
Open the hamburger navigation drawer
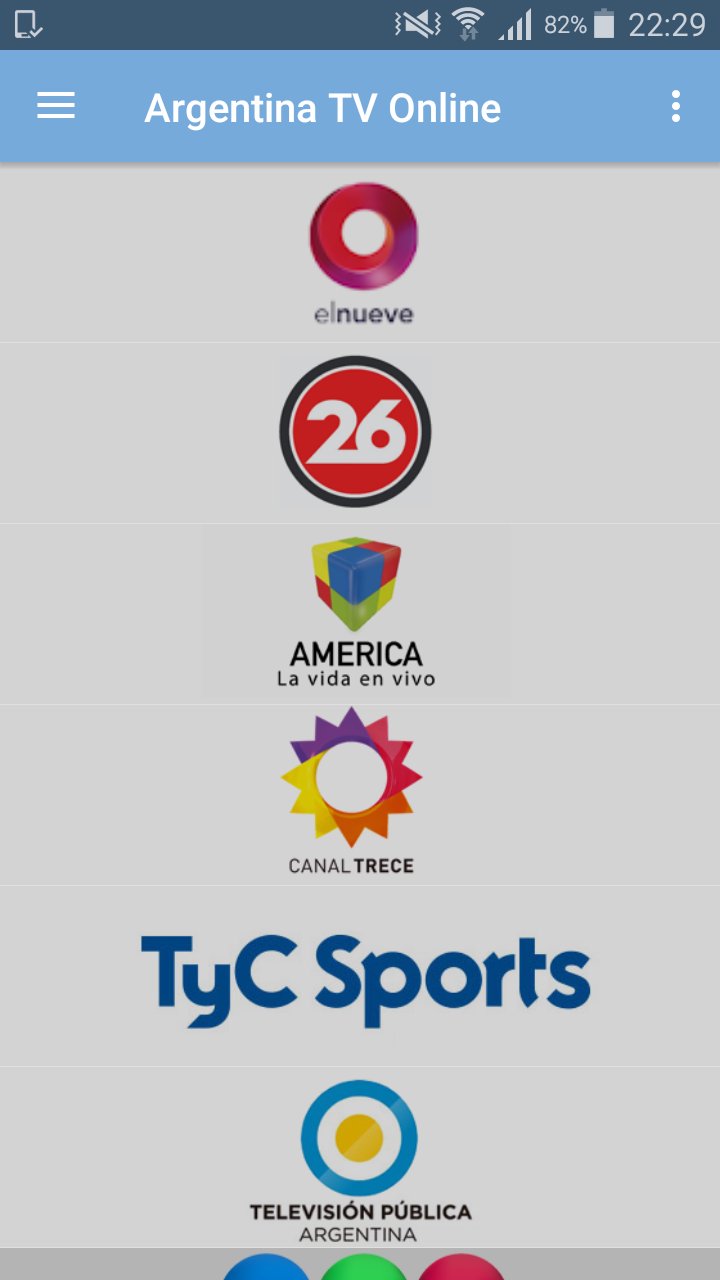point(56,106)
